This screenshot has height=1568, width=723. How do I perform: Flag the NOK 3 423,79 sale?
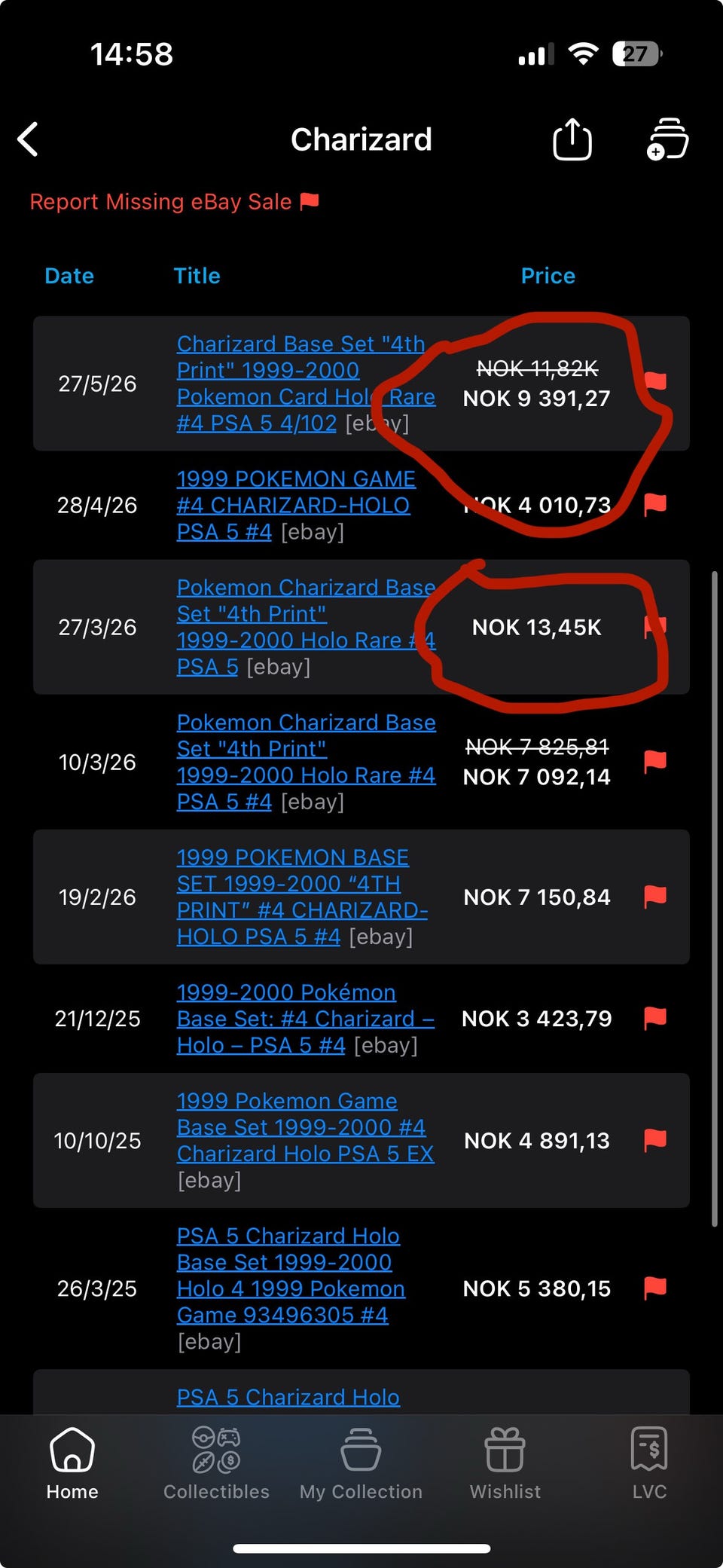pos(655,1019)
